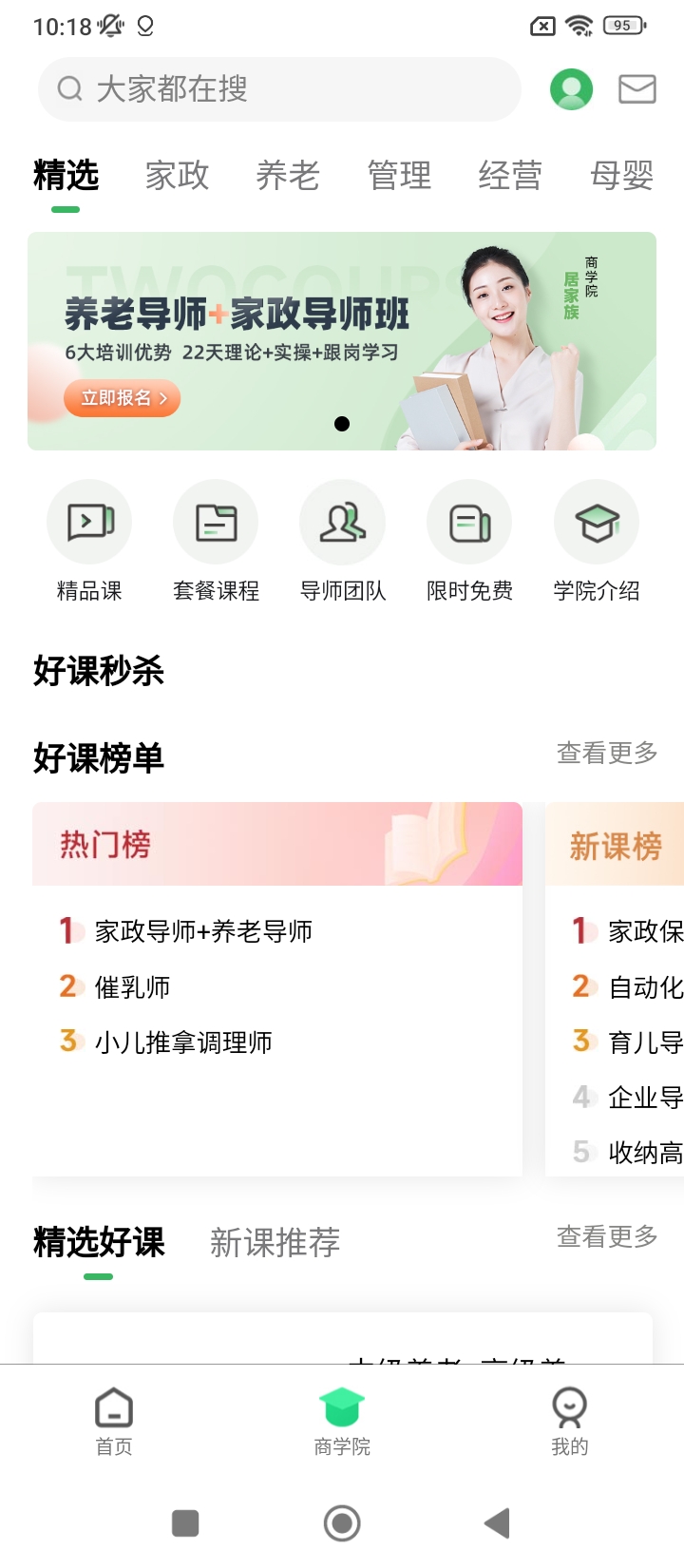Switch to the 养老 tab
Viewport: 684px width, 1568px height.
(x=288, y=176)
